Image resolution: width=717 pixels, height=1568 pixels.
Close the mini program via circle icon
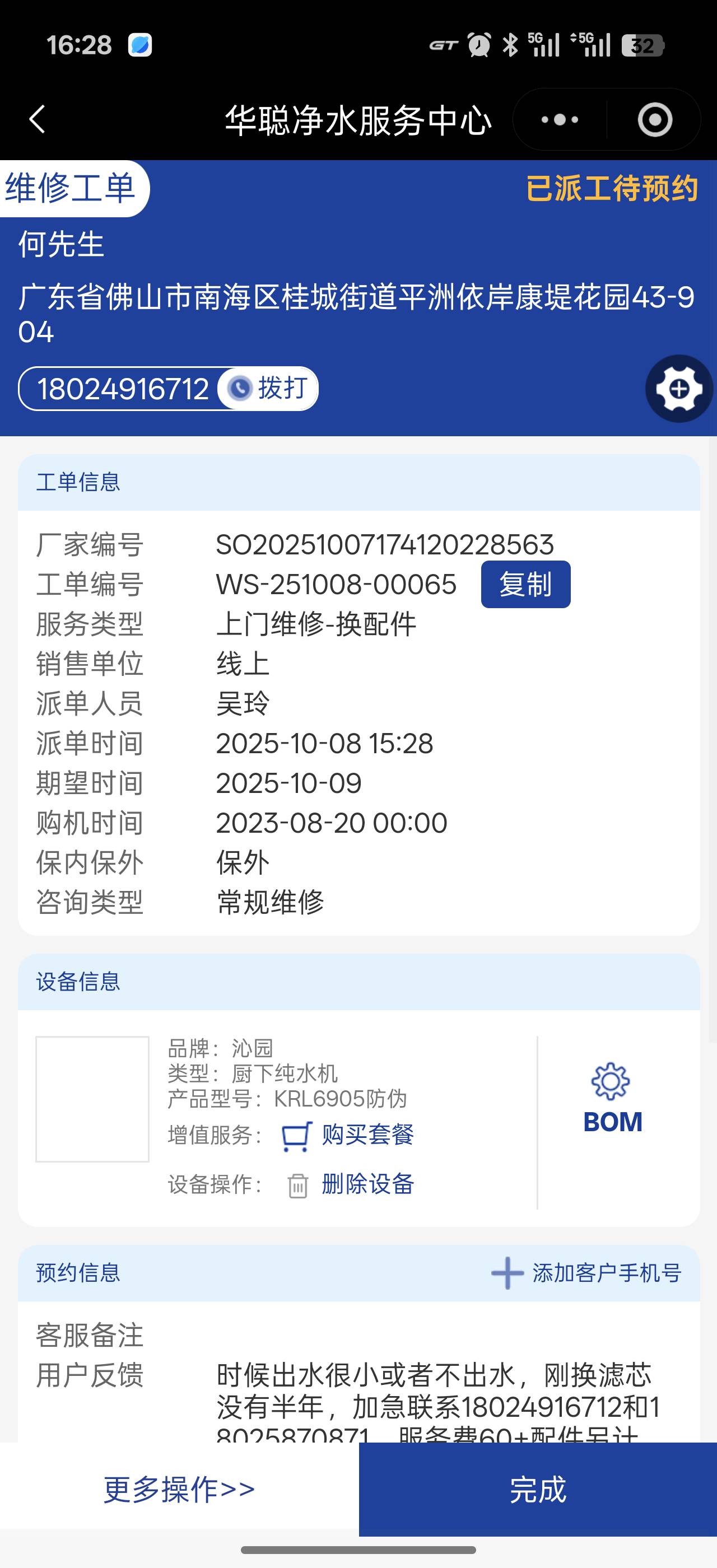coord(655,119)
